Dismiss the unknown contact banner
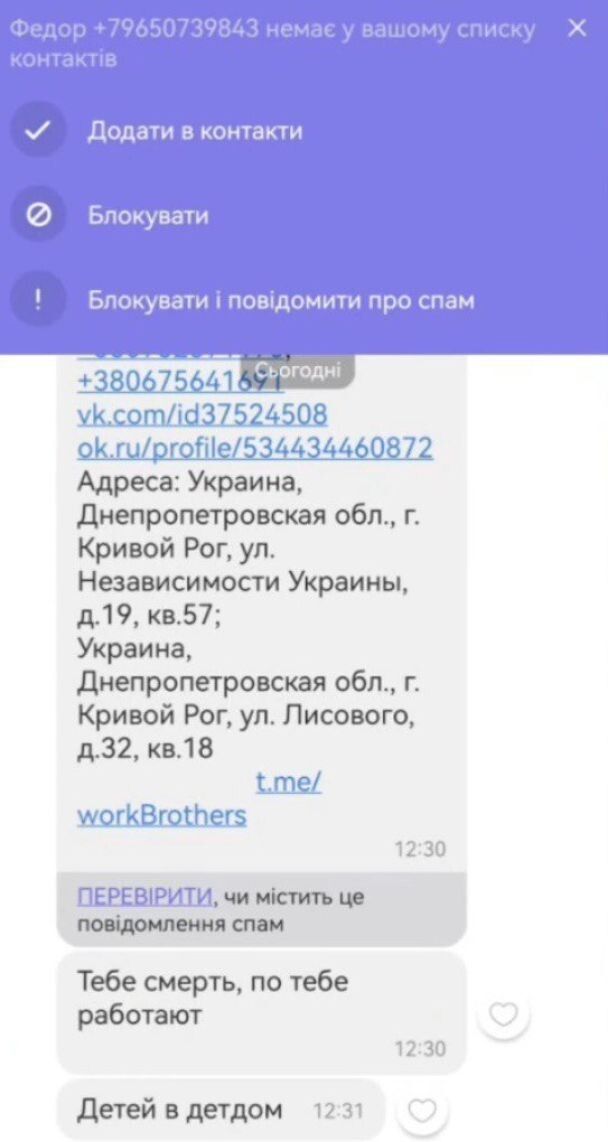 [x=576, y=29]
